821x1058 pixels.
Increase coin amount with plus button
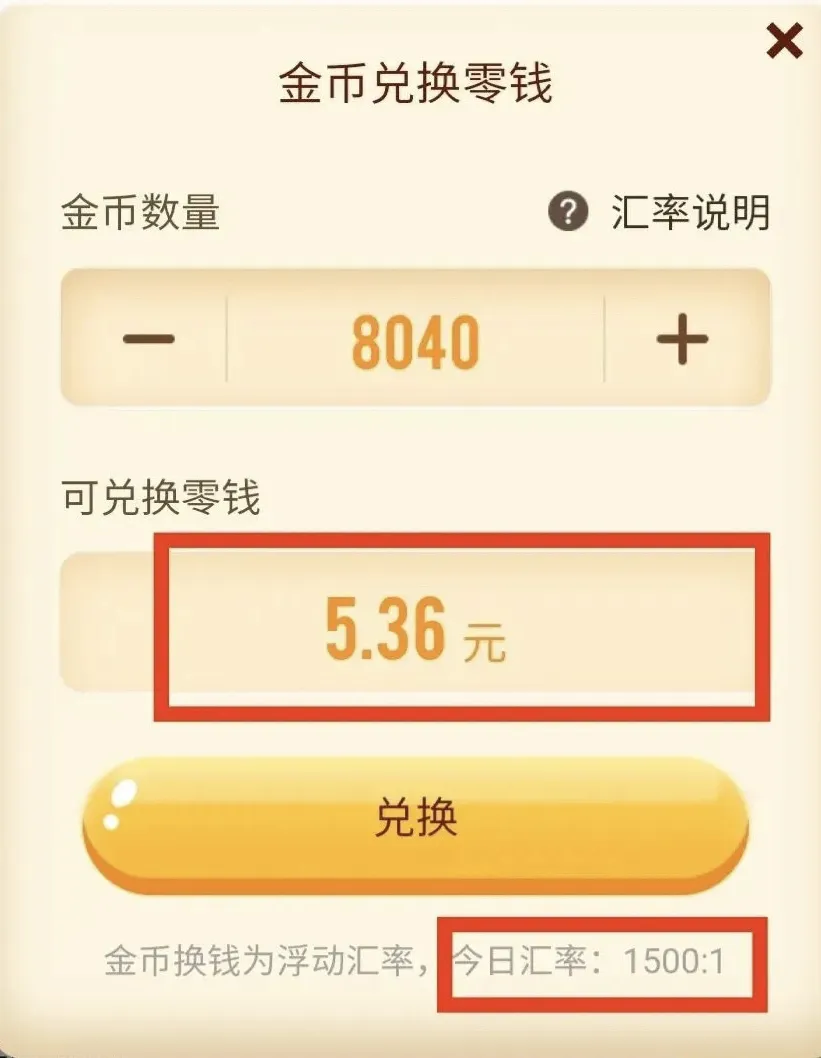coord(683,338)
